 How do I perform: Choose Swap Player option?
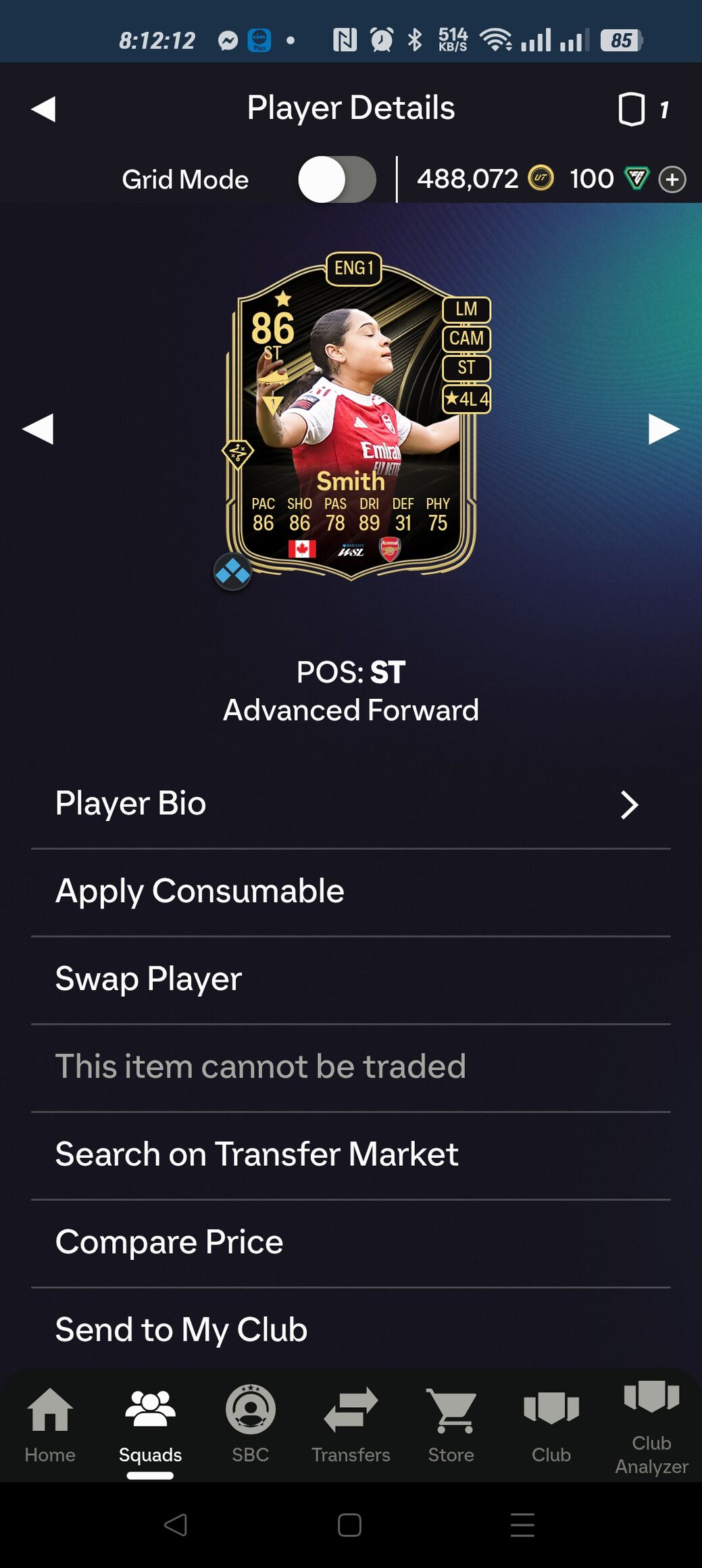(x=350, y=979)
